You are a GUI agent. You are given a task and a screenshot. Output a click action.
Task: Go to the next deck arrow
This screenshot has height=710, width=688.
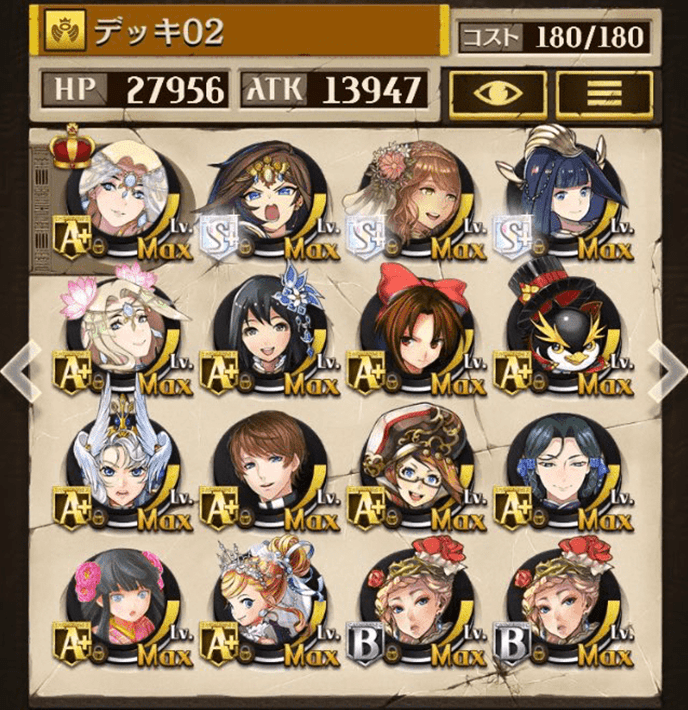(x=666, y=371)
